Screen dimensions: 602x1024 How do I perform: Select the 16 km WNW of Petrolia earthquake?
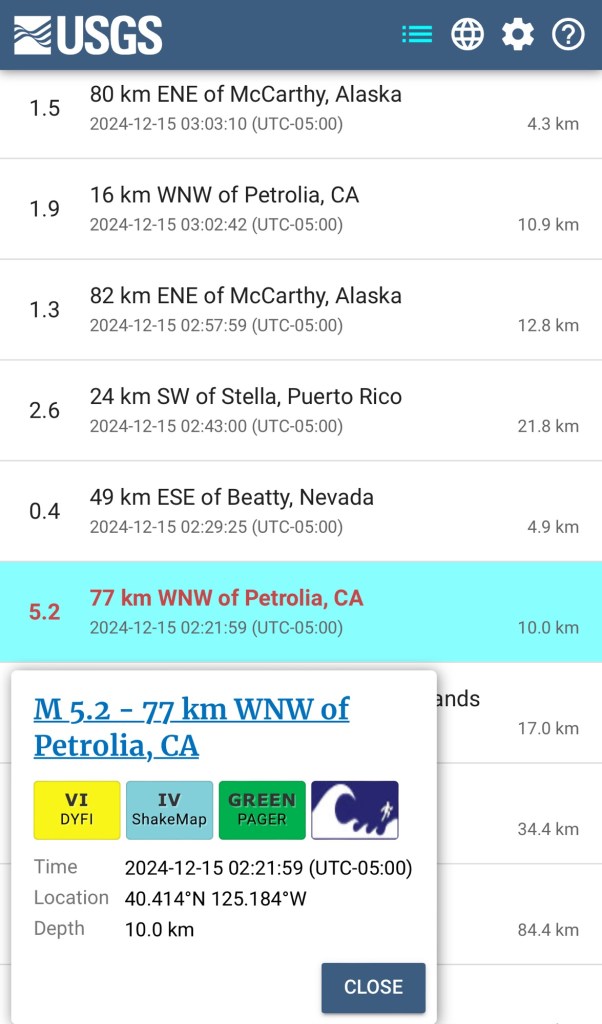300,209
